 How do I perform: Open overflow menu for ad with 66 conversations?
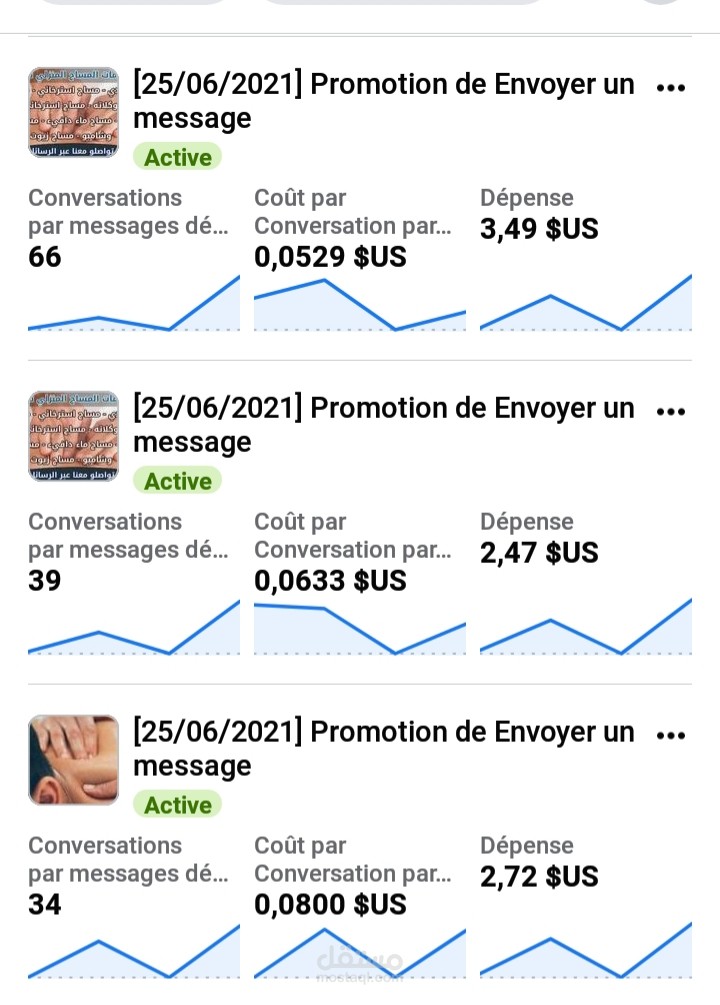pos(670,87)
